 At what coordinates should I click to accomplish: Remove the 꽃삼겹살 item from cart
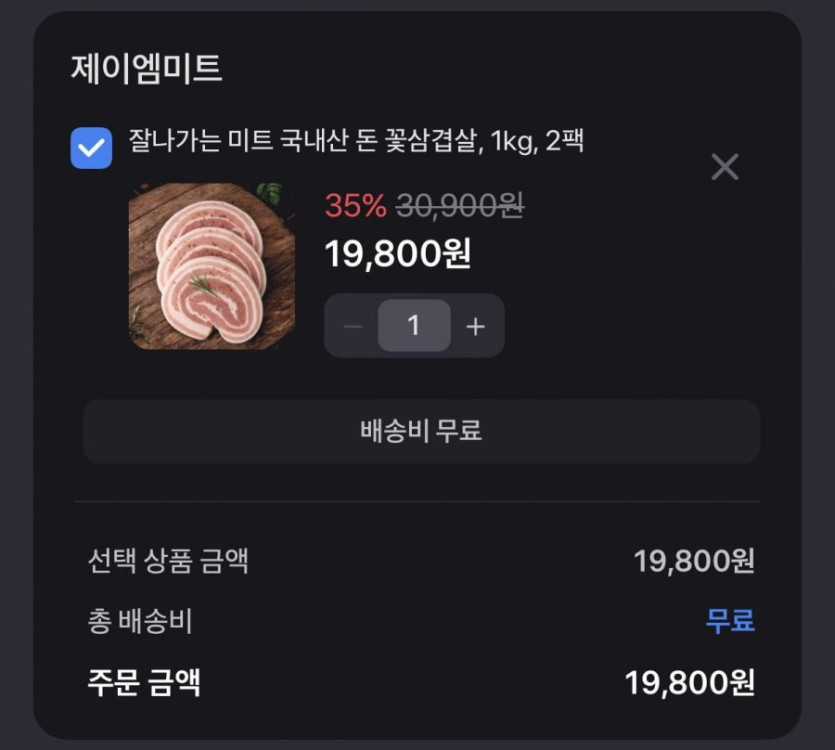point(724,167)
